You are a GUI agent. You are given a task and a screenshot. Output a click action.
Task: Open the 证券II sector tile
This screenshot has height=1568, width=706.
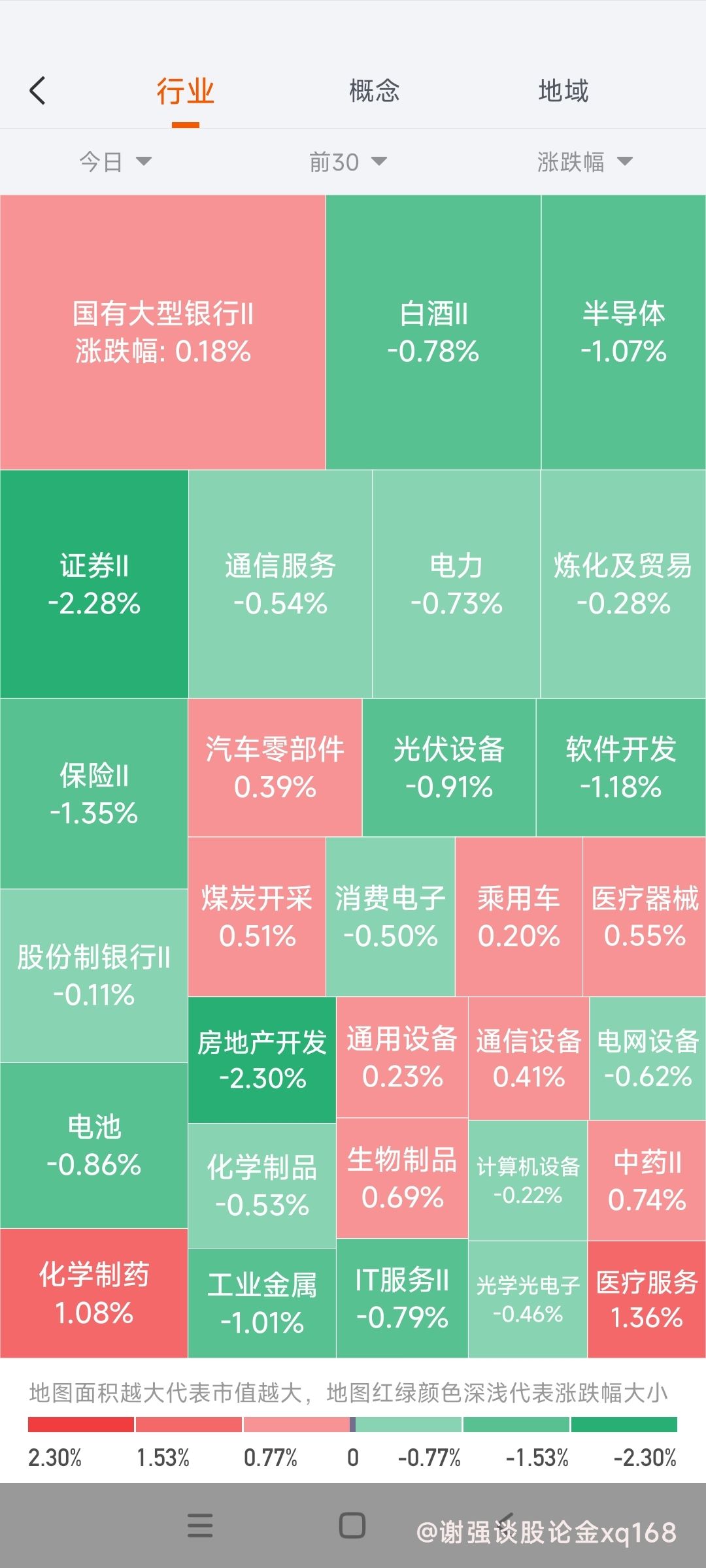tap(94, 584)
